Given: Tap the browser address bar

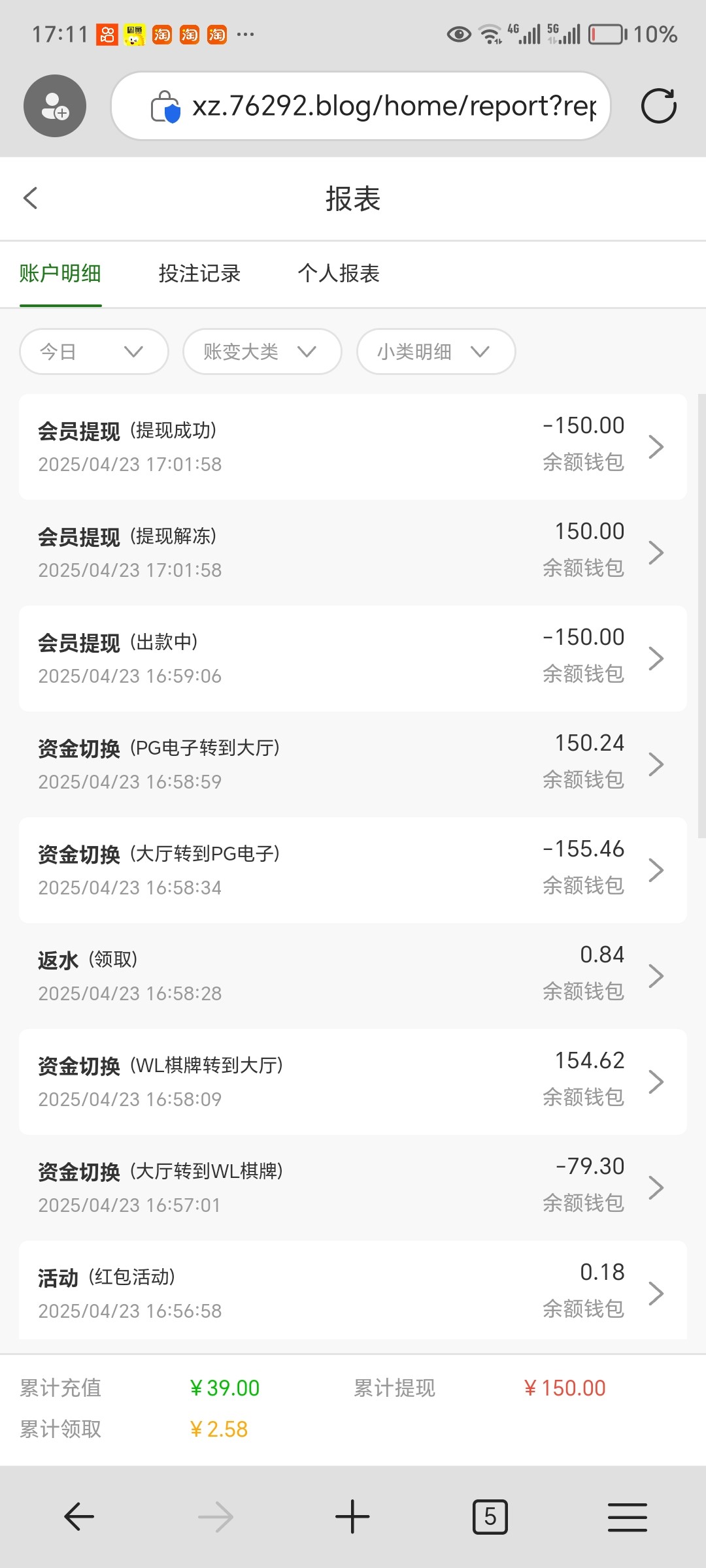Looking at the screenshot, I should pyautogui.click(x=361, y=106).
